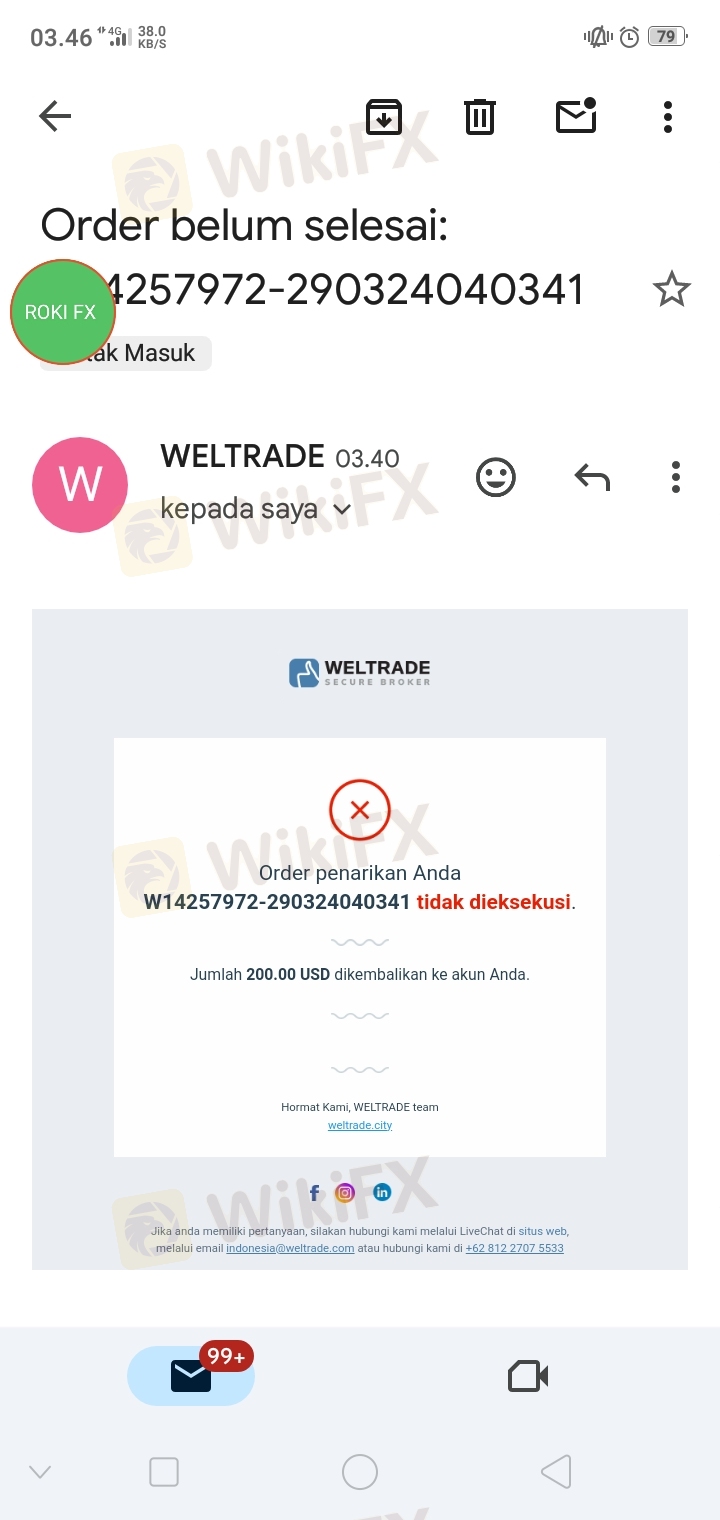The width and height of the screenshot is (720, 1520).
Task: Star this email conversation
Action: tap(671, 290)
